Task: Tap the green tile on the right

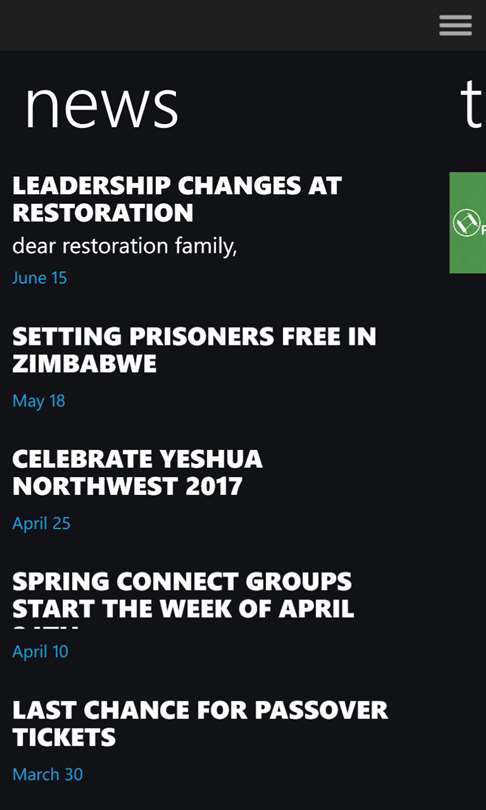Action: (x=467, y=223)
